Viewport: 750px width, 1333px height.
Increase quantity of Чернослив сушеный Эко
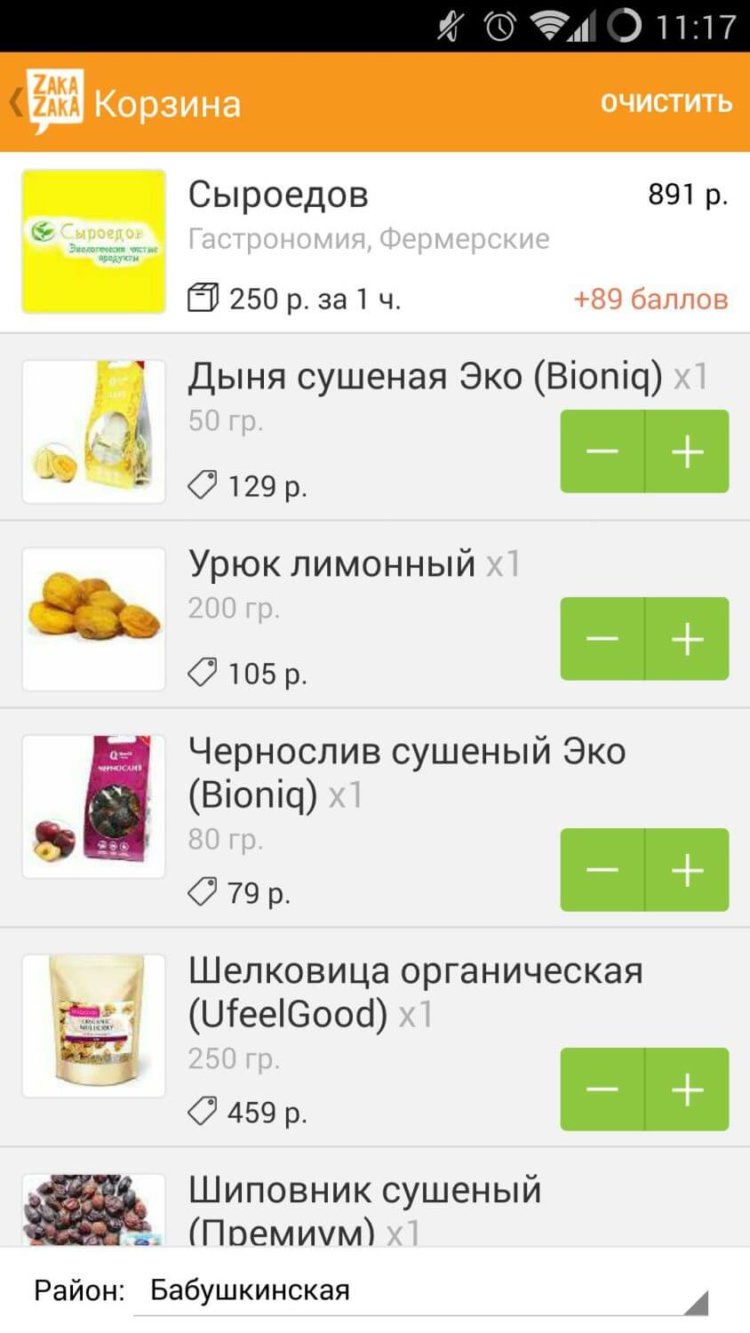(x=688, y=870)
